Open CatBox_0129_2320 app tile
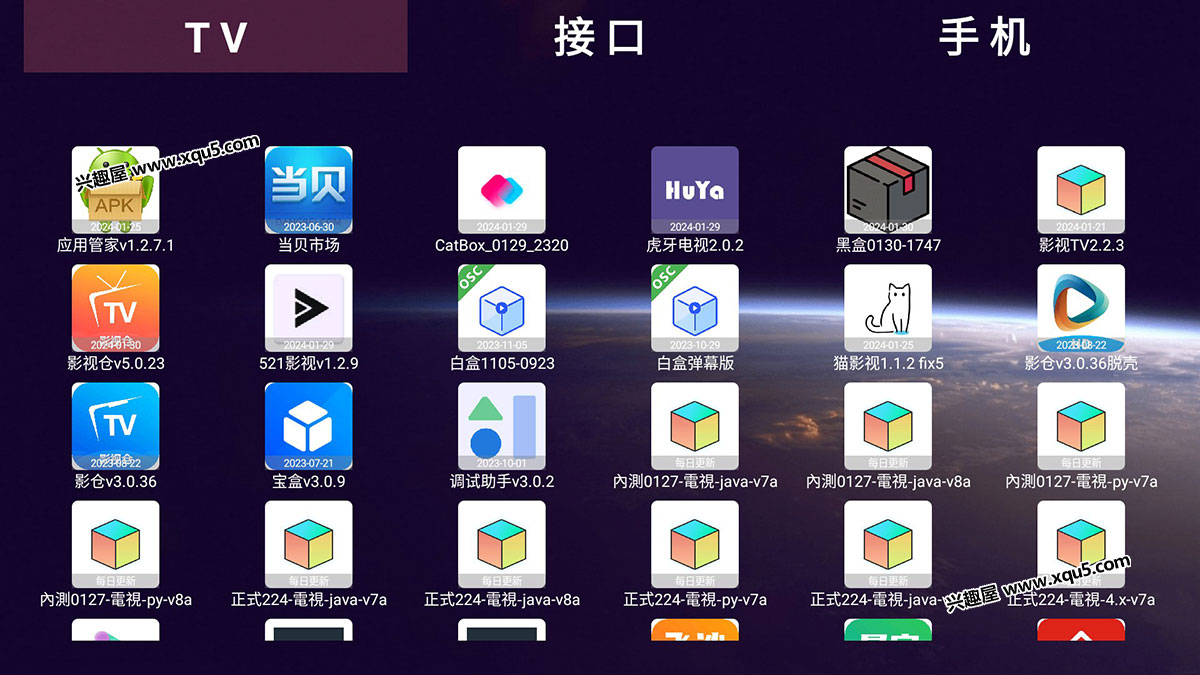 (501, 190)
